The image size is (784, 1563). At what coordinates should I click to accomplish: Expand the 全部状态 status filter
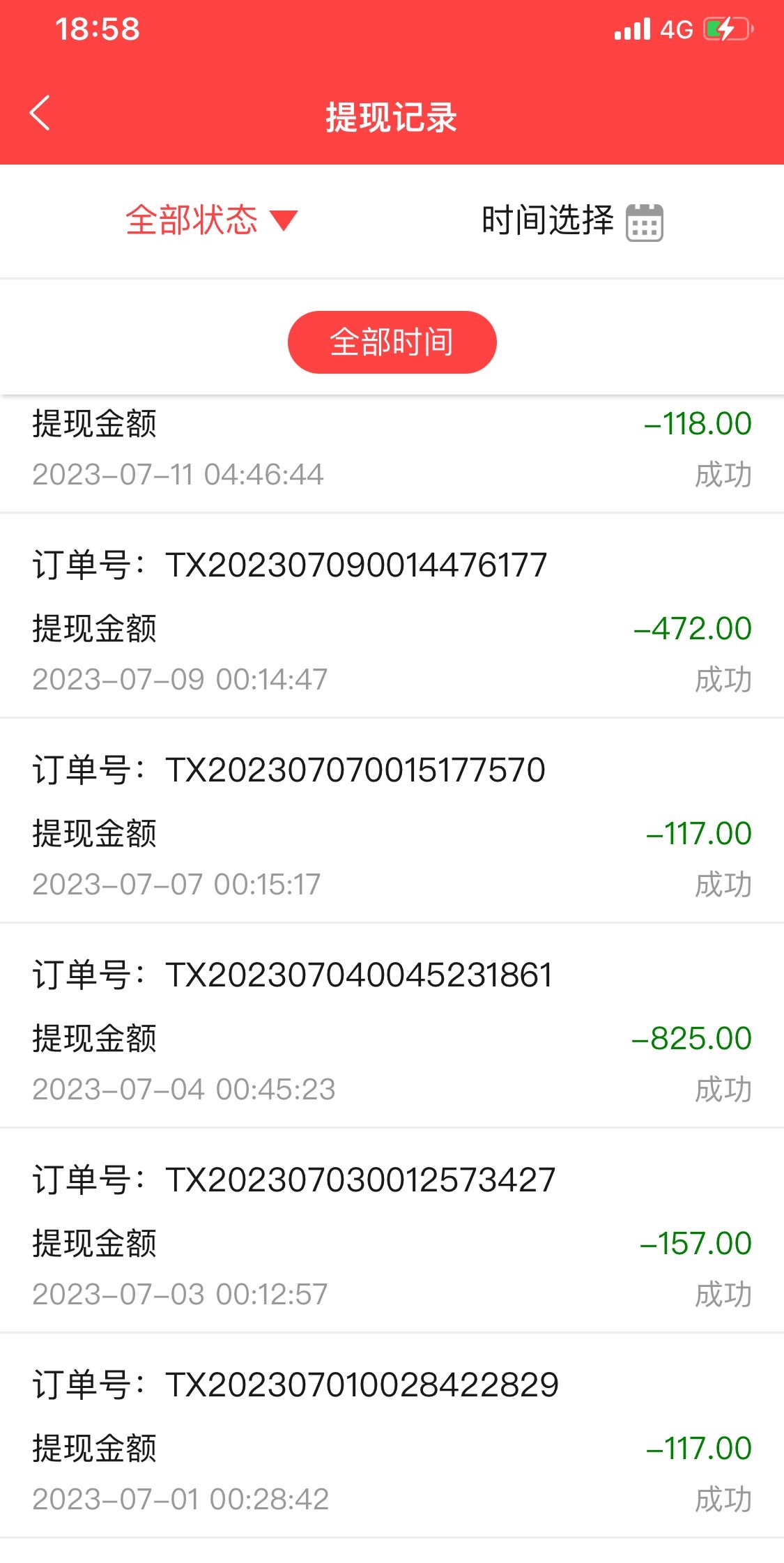(211, 220)
